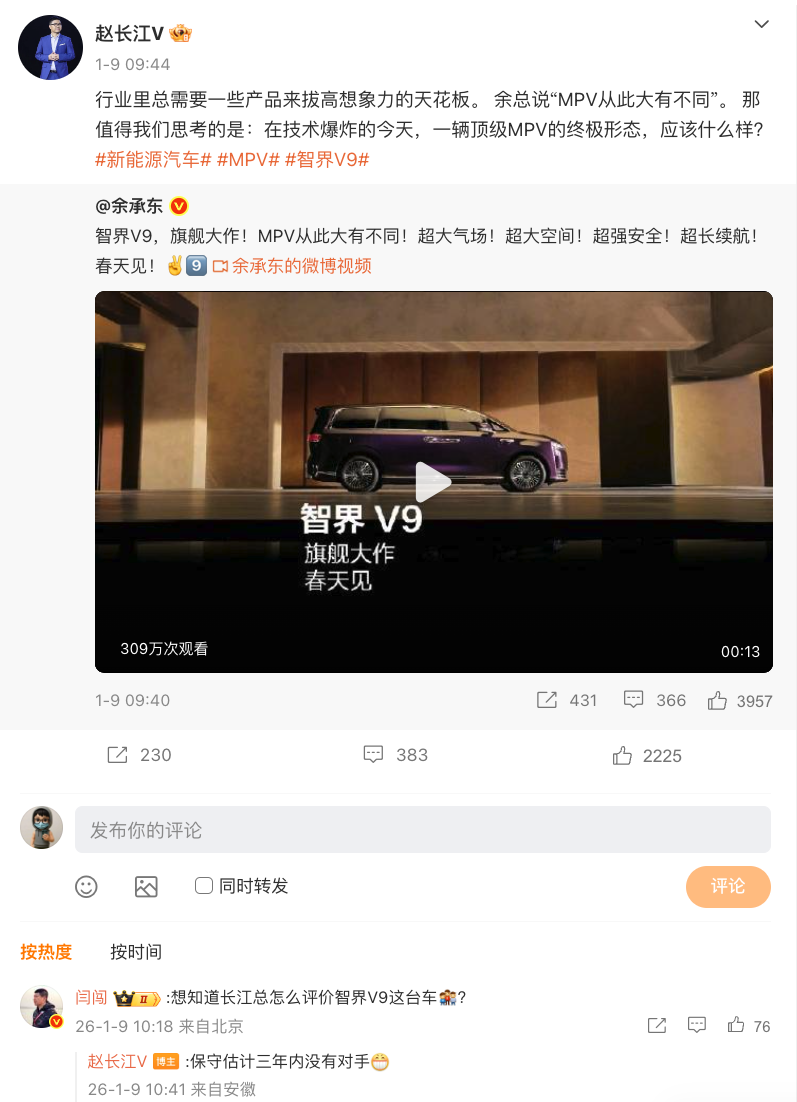This screenshot has width=797, height=1102.
Task: Click the image upload icon in comment area
Action: [145, 887]
